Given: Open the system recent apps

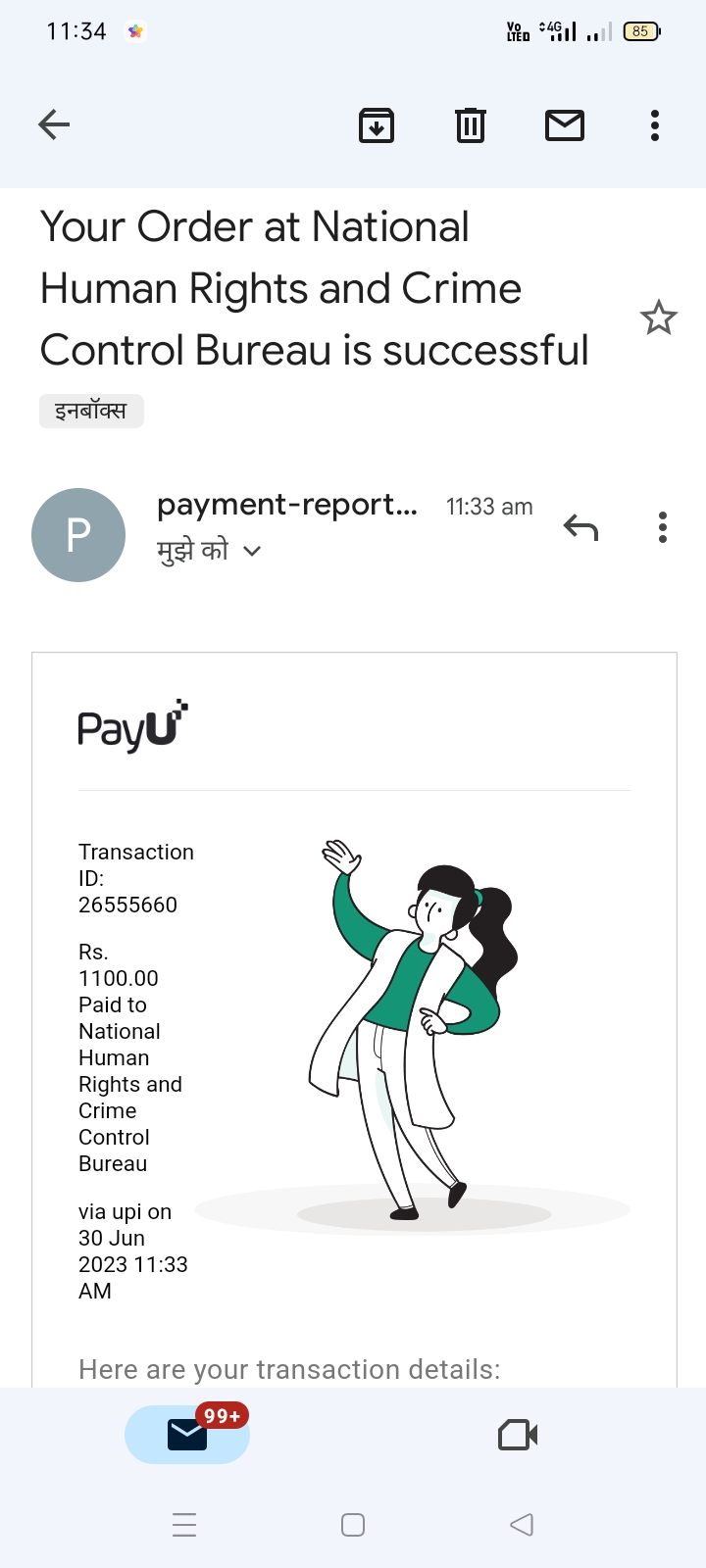Looking at the screenshot, I should click(184, 1525).
